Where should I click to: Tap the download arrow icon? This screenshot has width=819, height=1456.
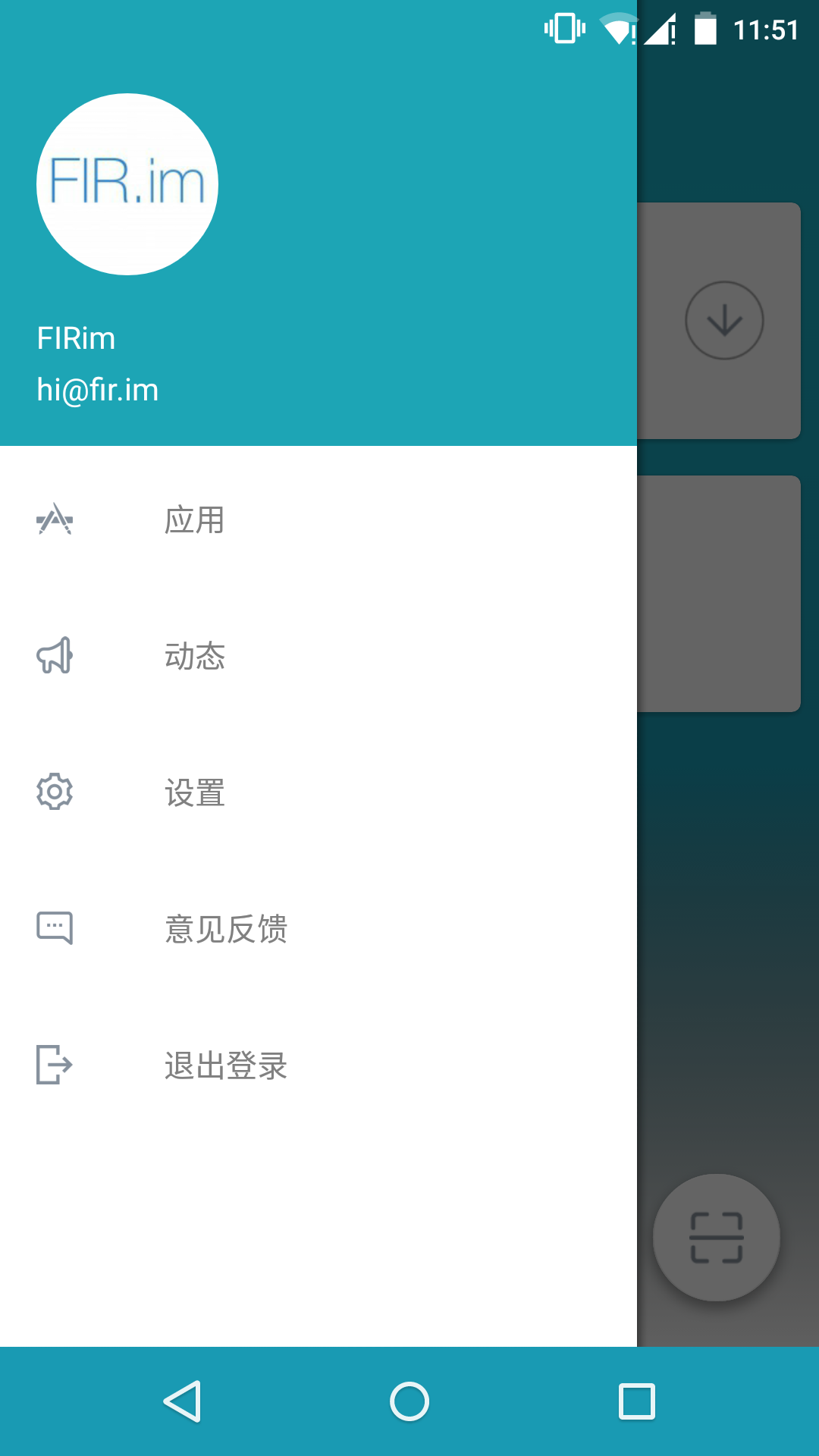[724, 320]
